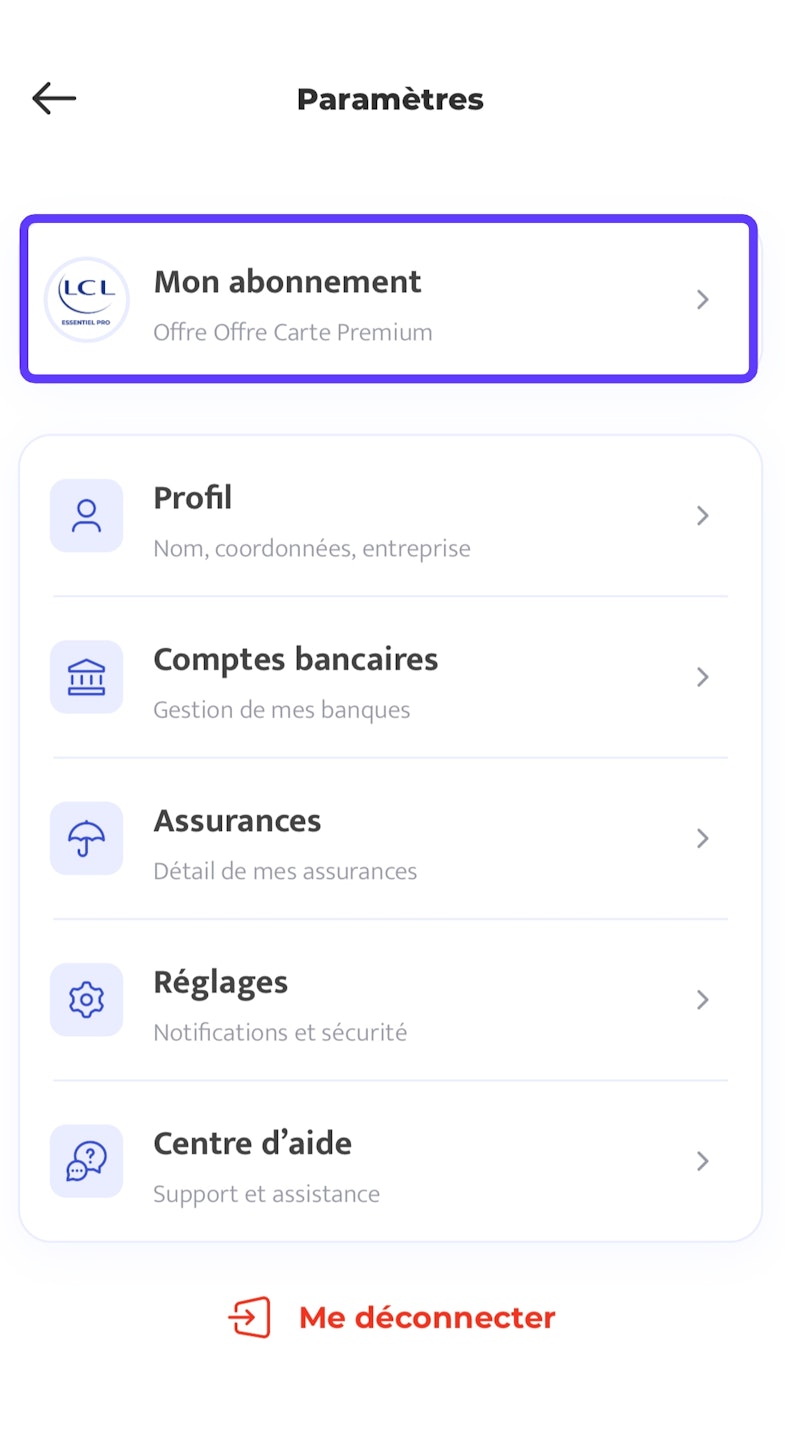Open Réglages for notifications and security
This screenshot has height=1440, width=785.
pos(390,1000)
